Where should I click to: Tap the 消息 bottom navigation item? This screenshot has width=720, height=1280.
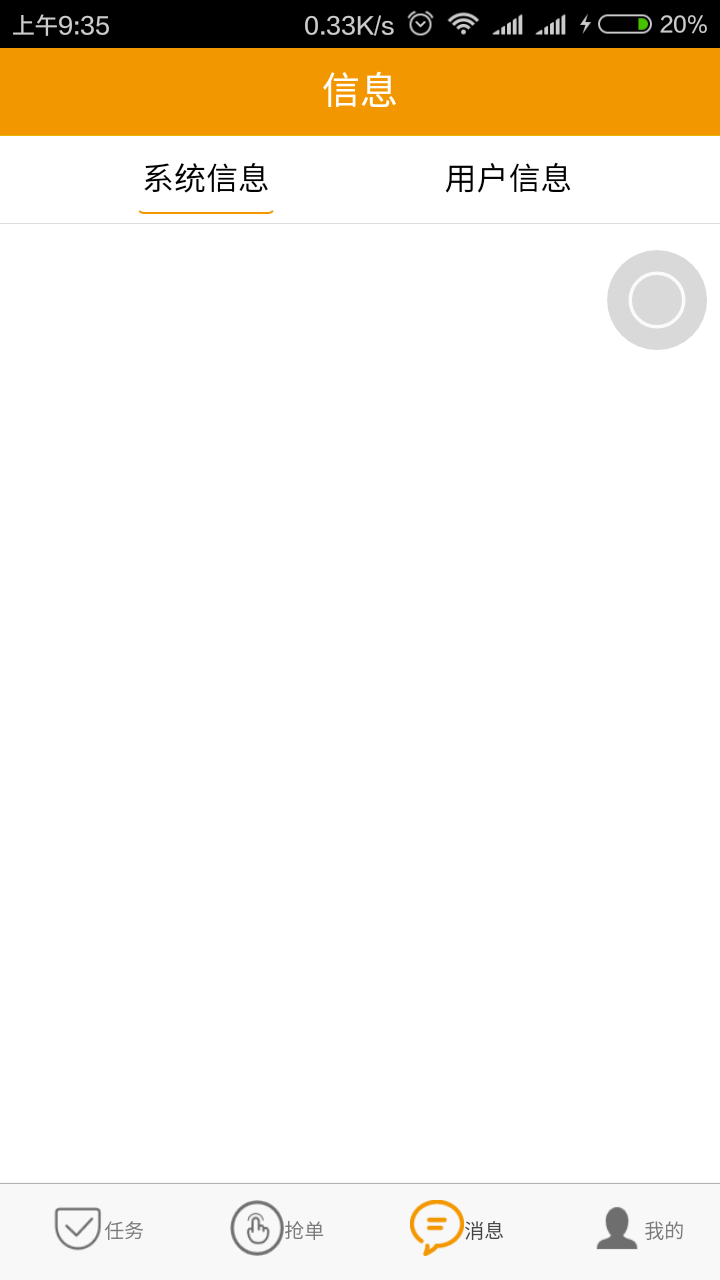point(457,1229)
